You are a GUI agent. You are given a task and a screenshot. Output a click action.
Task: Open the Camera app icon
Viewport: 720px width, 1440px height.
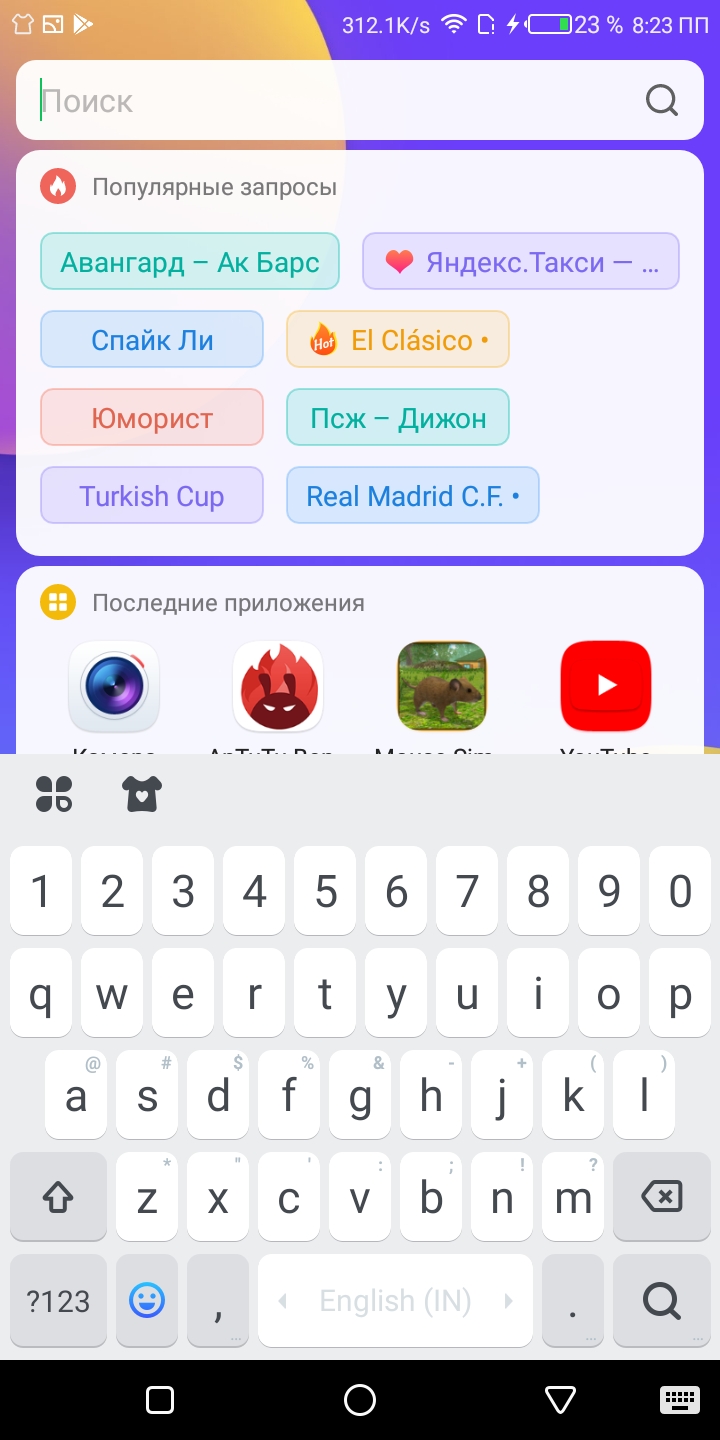[x=114, y=687]
